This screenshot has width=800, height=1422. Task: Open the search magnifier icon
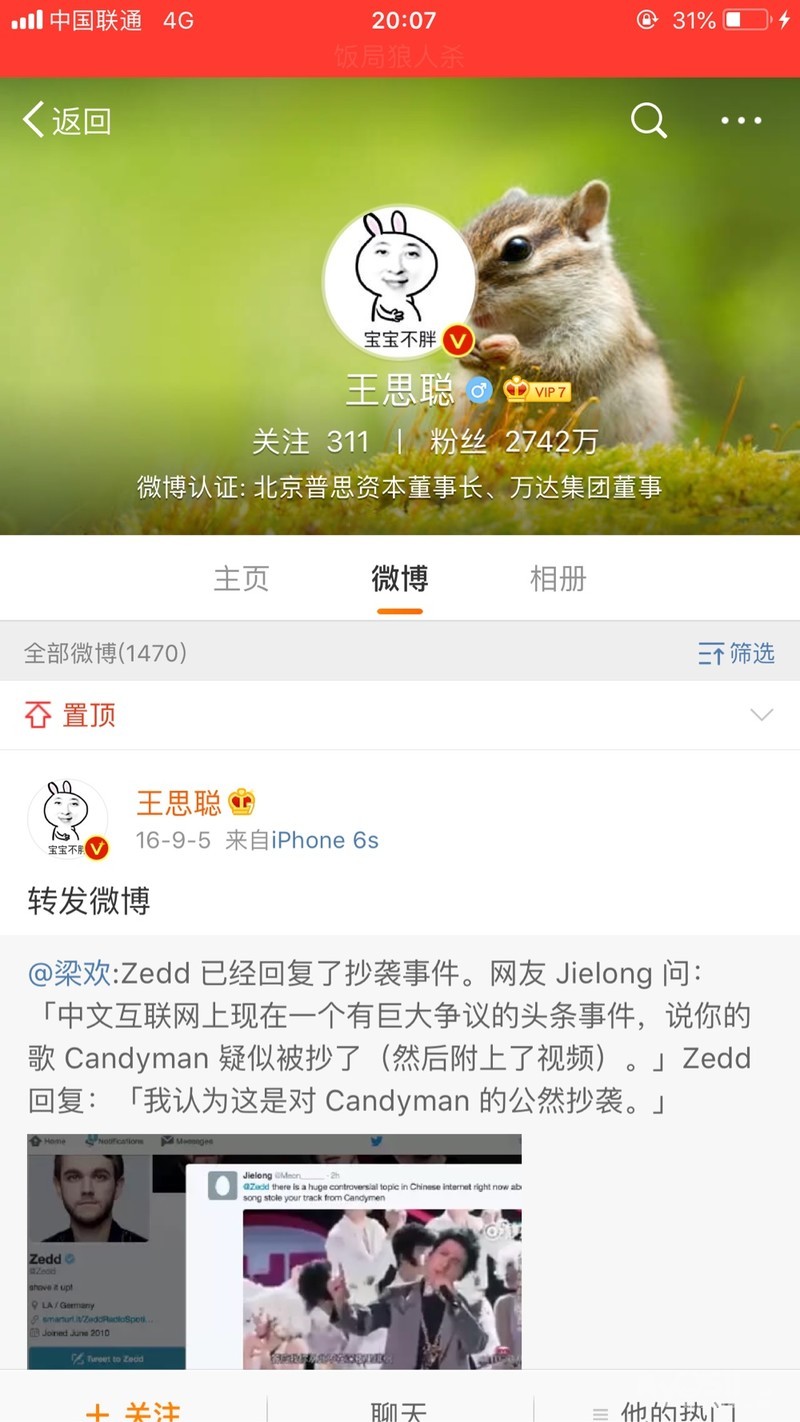[x=648, y=121]
